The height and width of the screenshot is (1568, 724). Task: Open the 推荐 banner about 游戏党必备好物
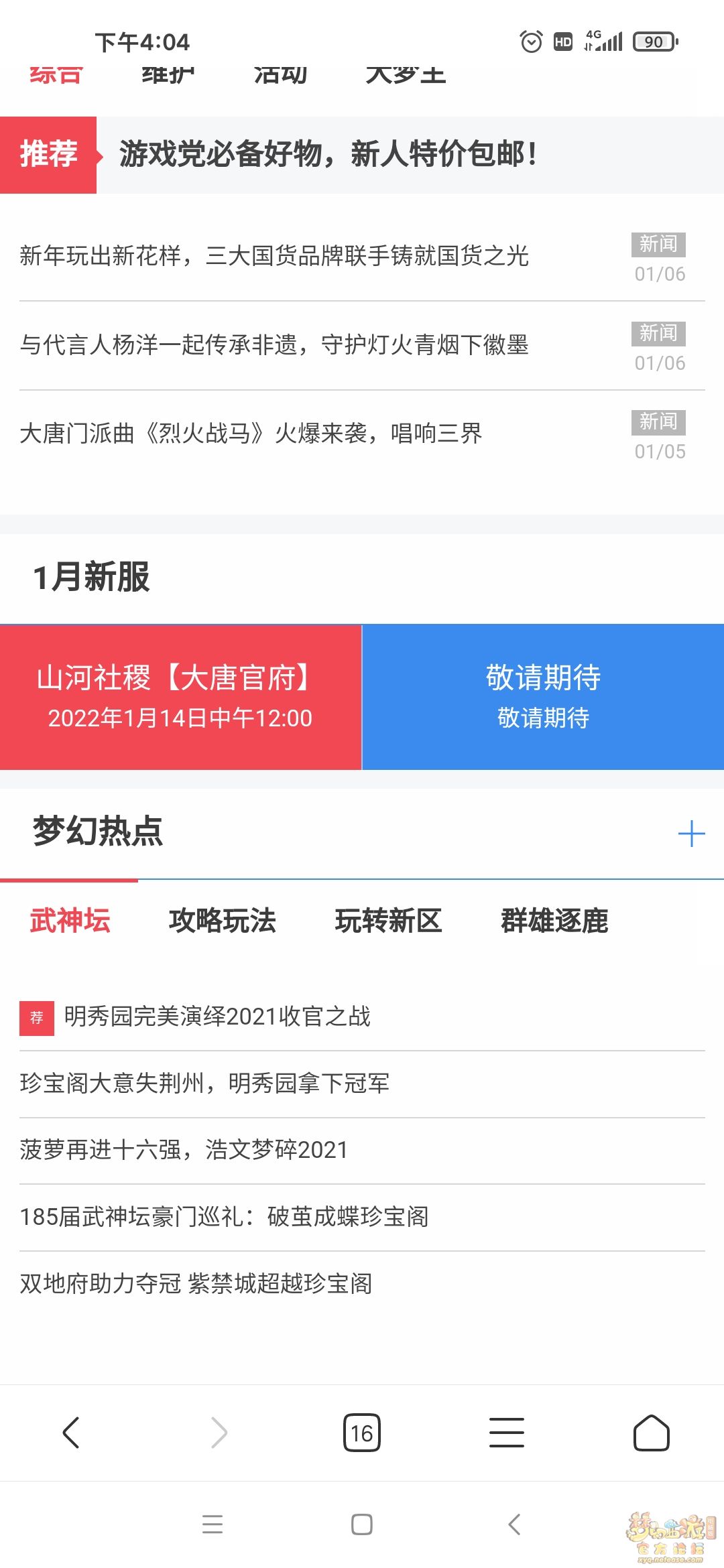tap(328, 154)
